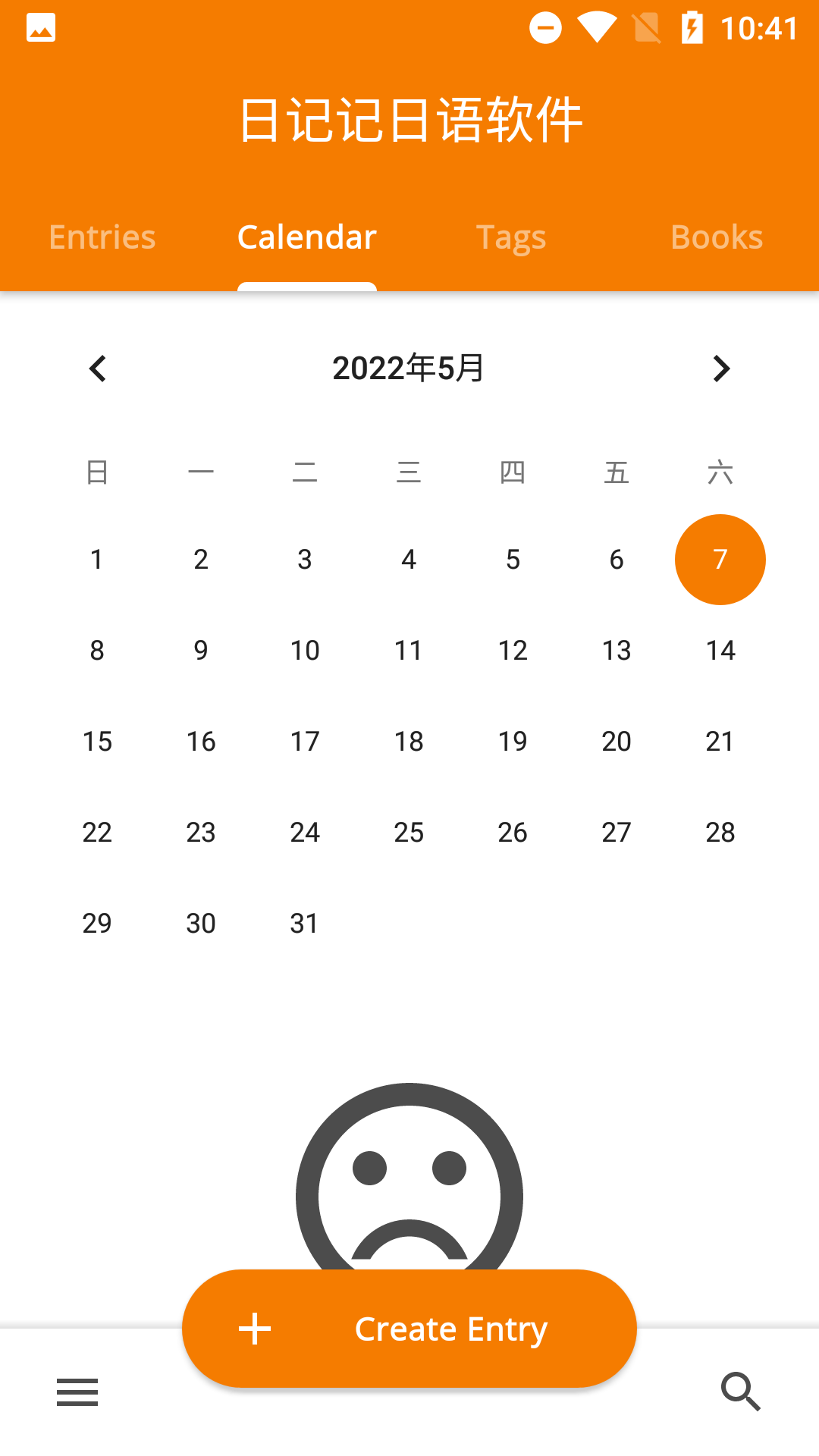Choose day 11 in the calendar
Screen dimensions: 819x1456
(409, 651)
